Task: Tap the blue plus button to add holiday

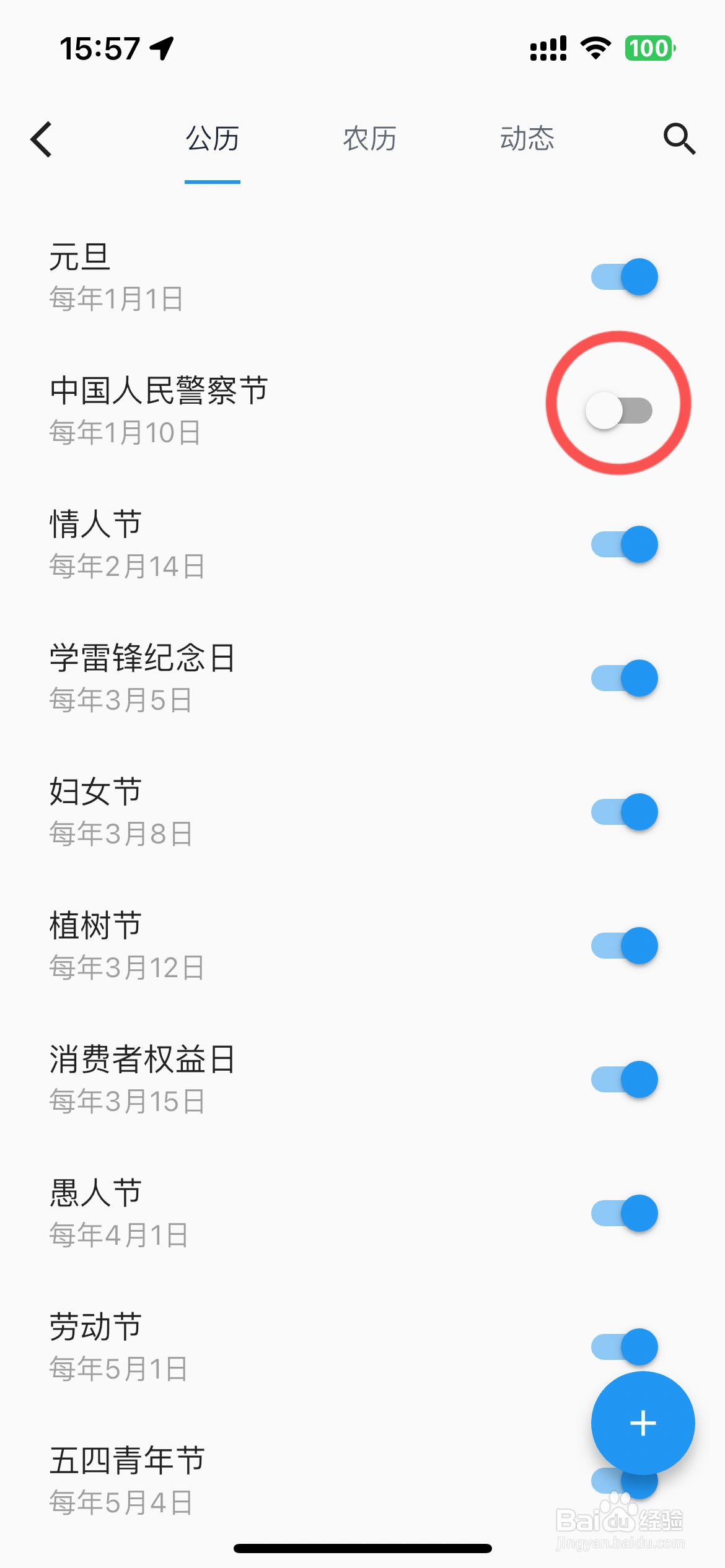Action: coord(643,1423)
